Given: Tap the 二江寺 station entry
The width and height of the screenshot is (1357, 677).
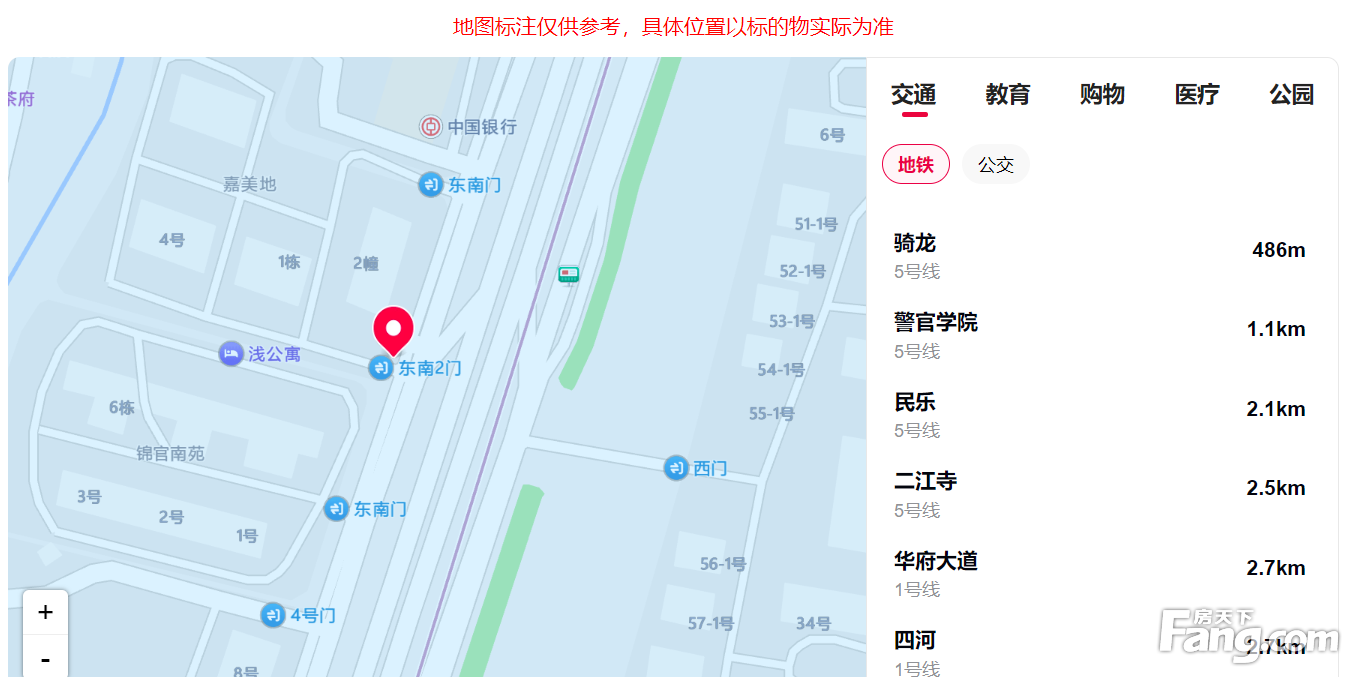Looking at the screenshot, I should [x=1098, y=494].
